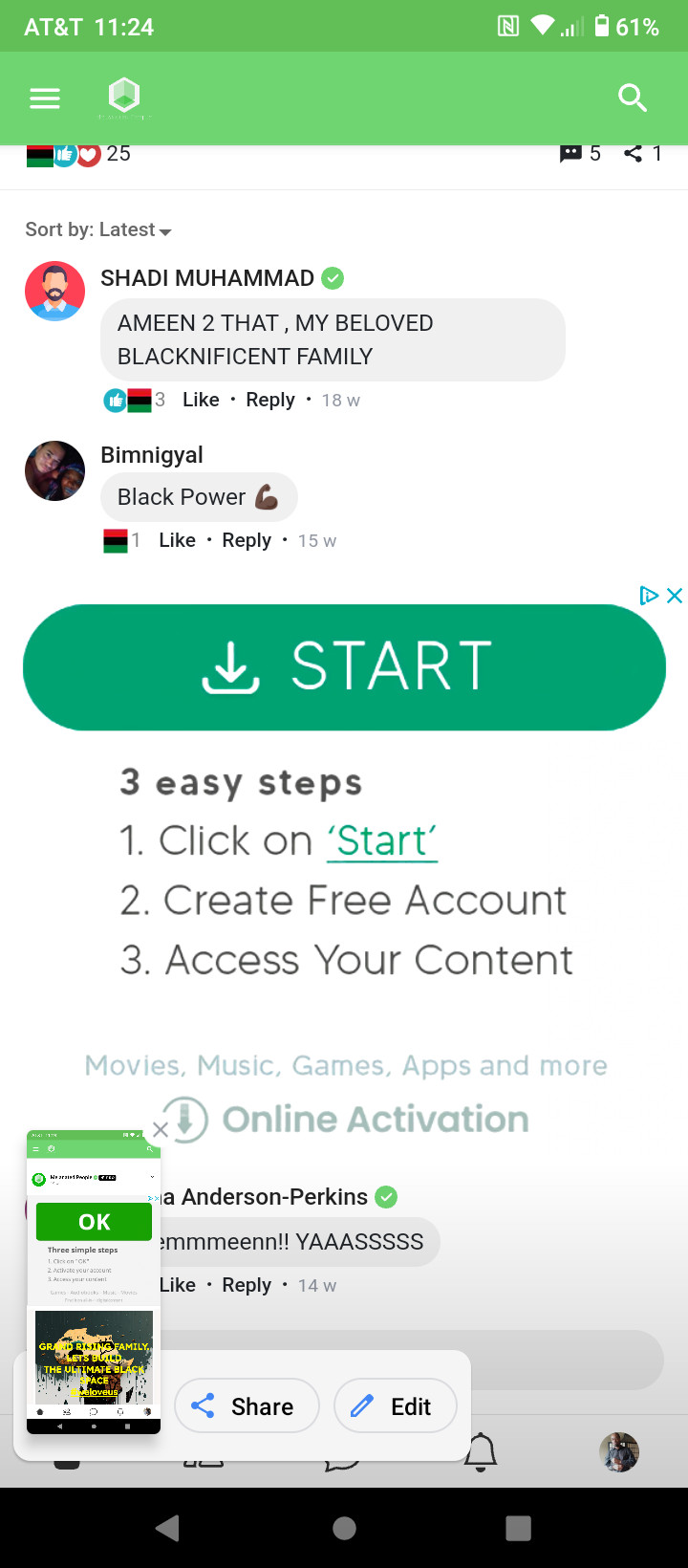The height and width of the screenshot is (1568, 688).
Task: Like Anderson-Perkins' YAAASSSSS comment
Action: 177,1285
